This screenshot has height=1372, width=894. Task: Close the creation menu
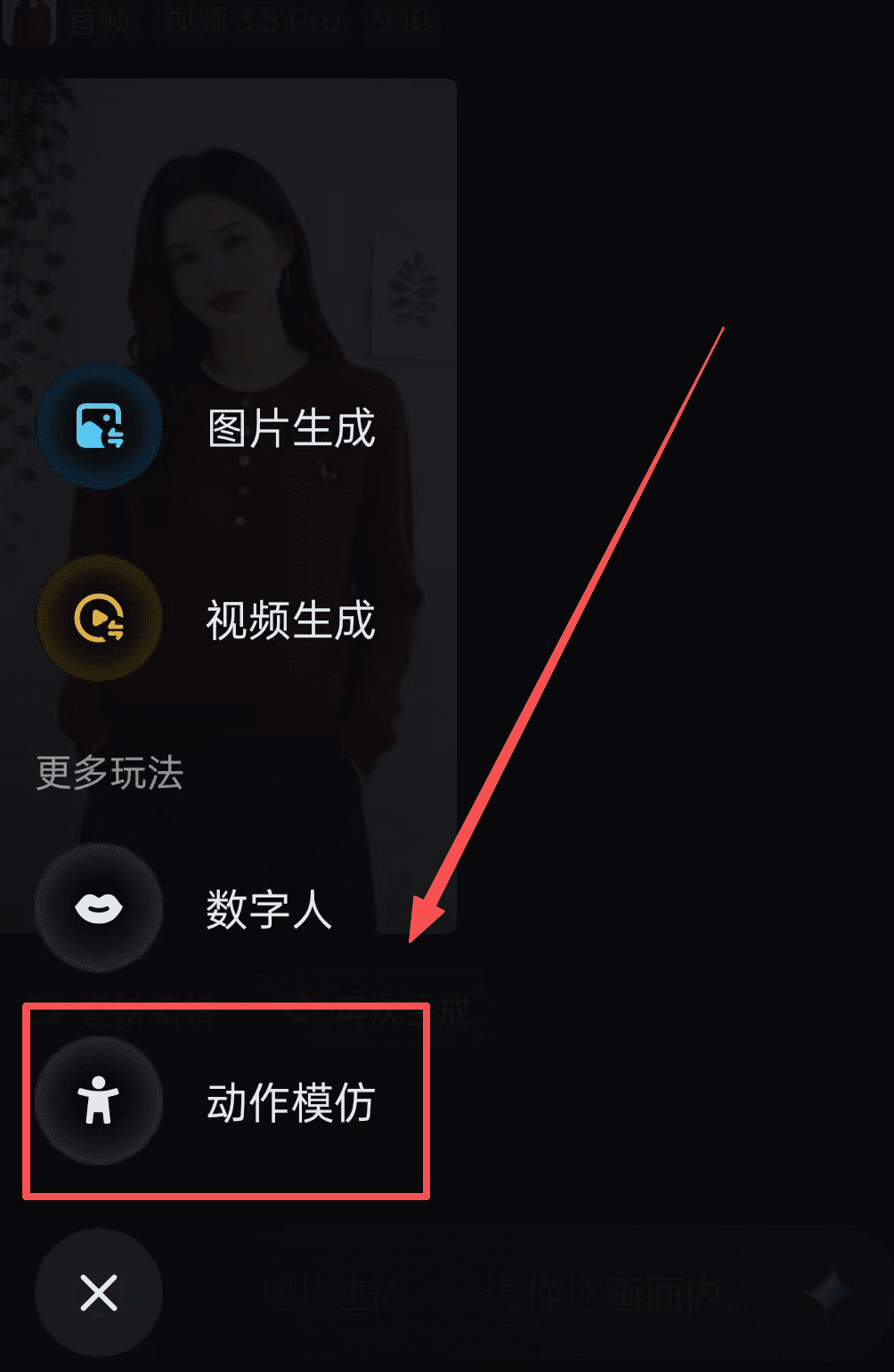click(x=99, y=1293)
